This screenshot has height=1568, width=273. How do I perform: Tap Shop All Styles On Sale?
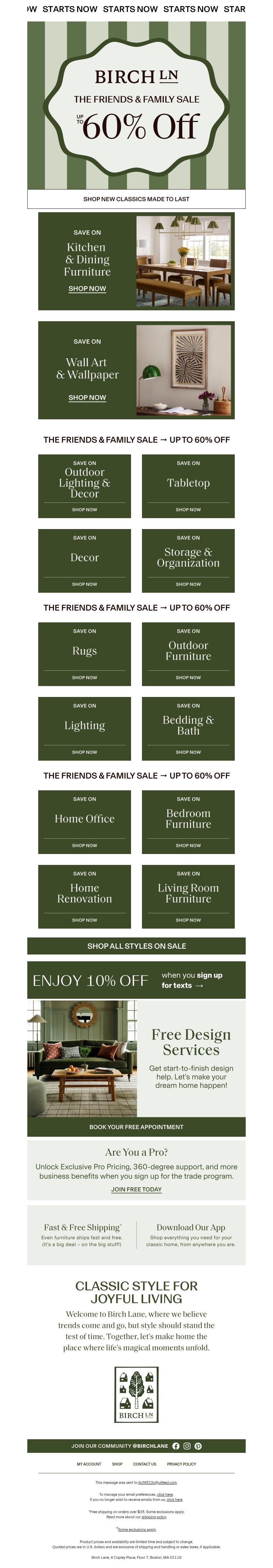pyautogui.click(x=136, y=946)
